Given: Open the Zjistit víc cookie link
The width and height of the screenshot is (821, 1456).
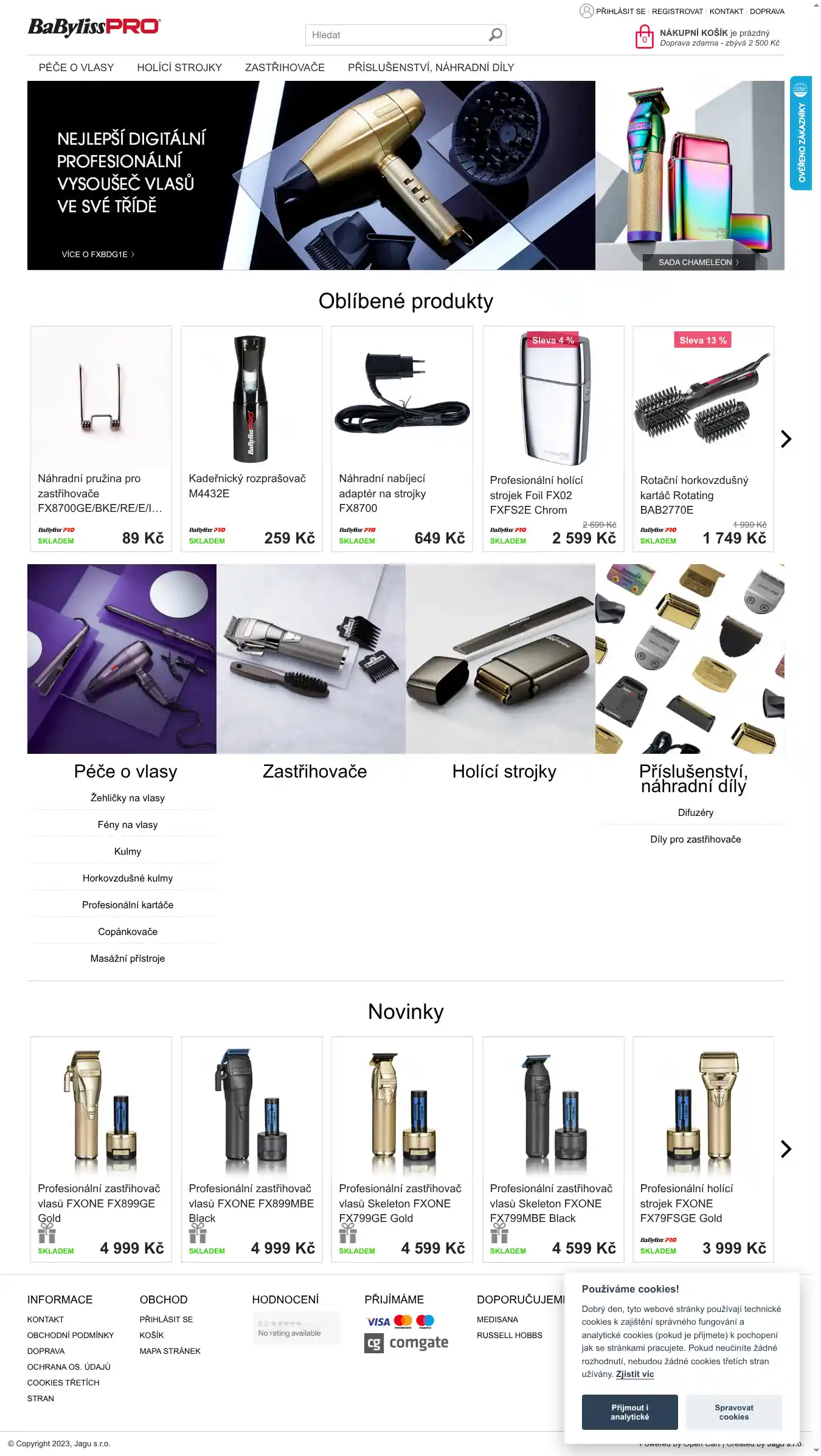Looking at the screenshot, I should click(634, 1374).
